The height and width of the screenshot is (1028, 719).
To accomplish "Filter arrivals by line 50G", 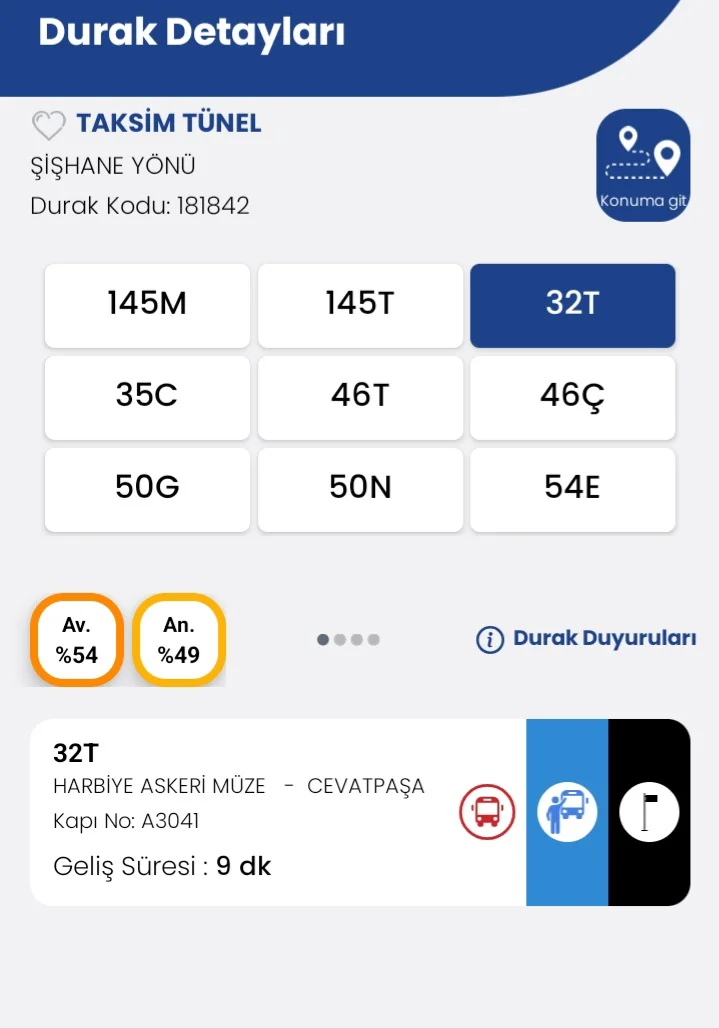I will 147,489.
